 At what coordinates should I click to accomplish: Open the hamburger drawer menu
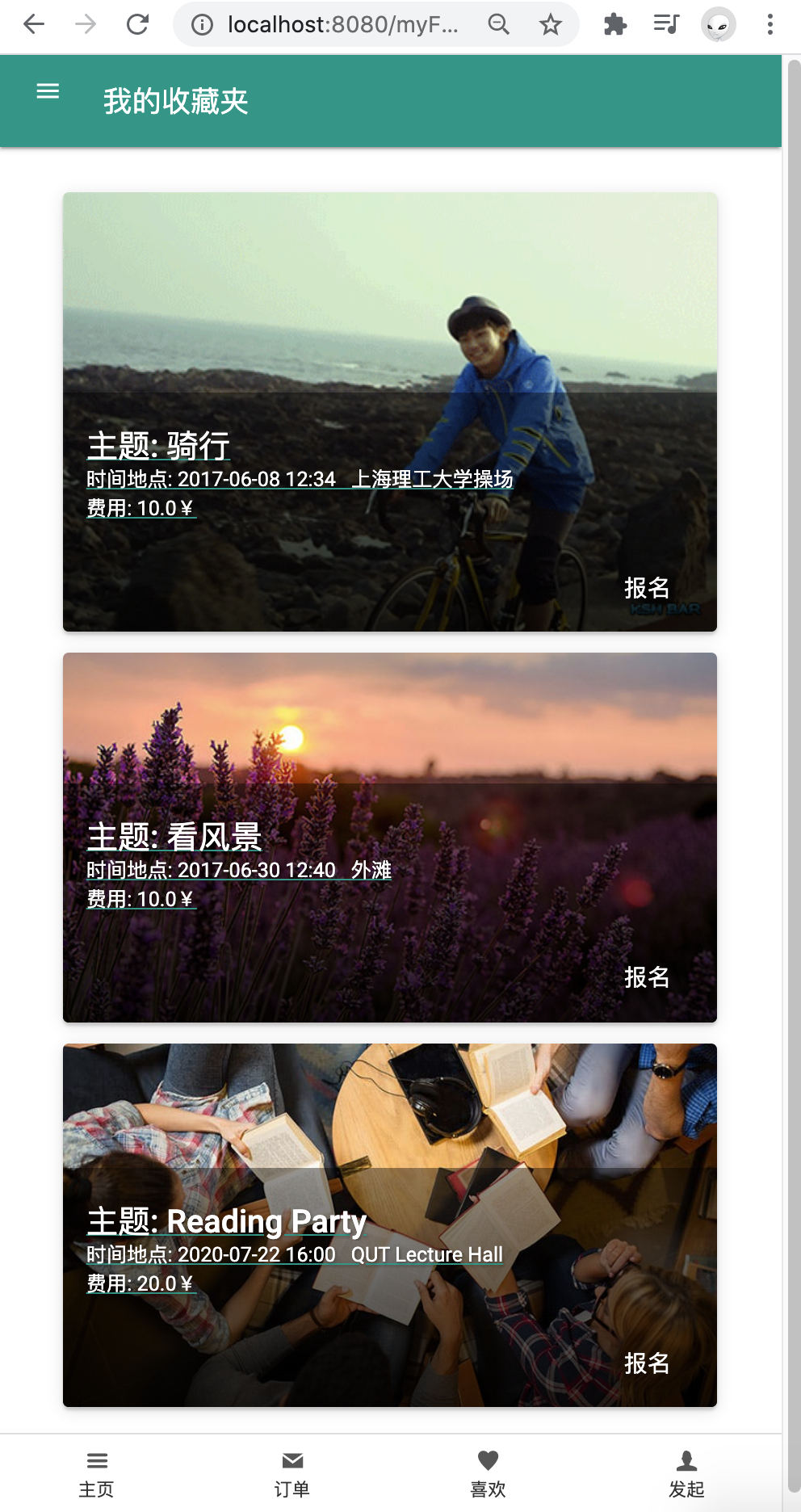point(48,91)
